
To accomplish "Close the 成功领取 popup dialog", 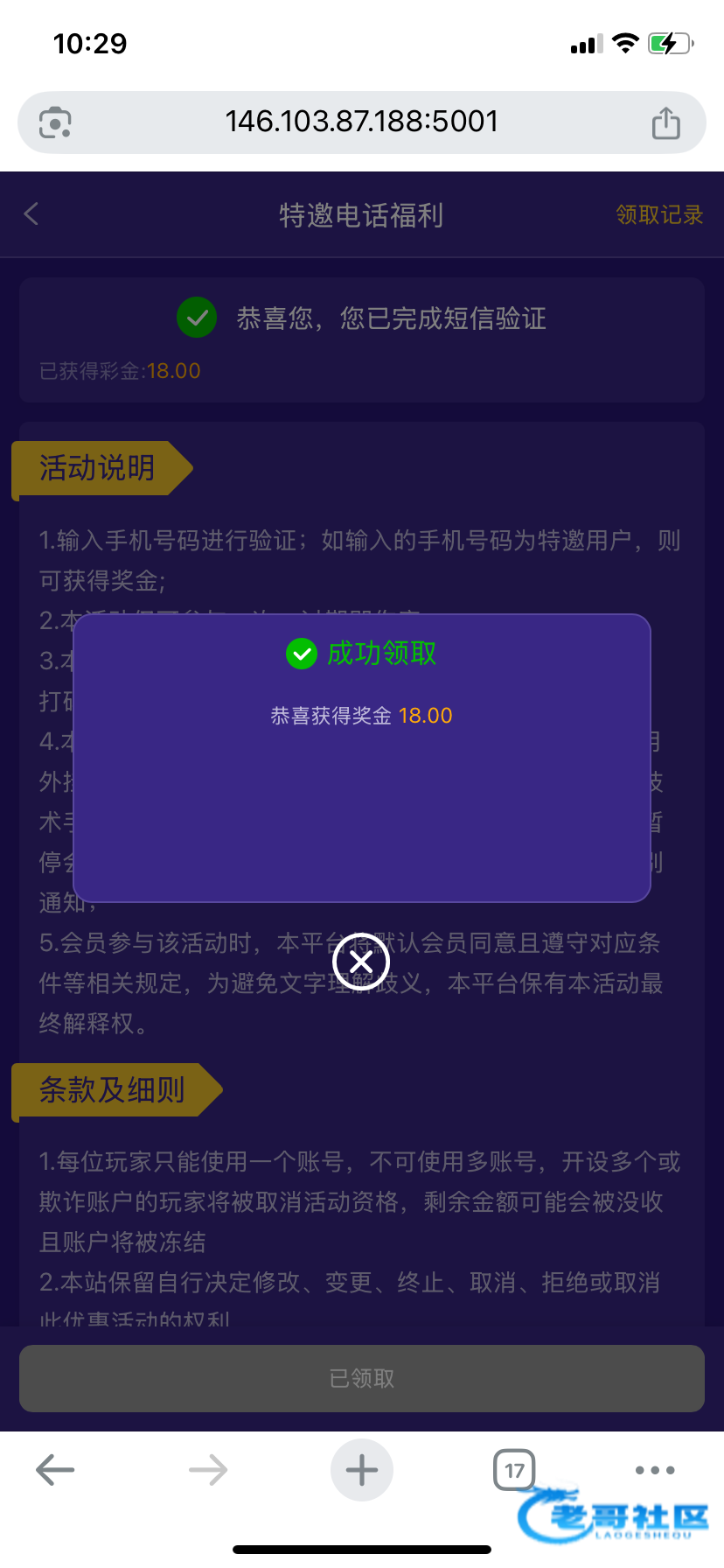I will tap(361, 962).
